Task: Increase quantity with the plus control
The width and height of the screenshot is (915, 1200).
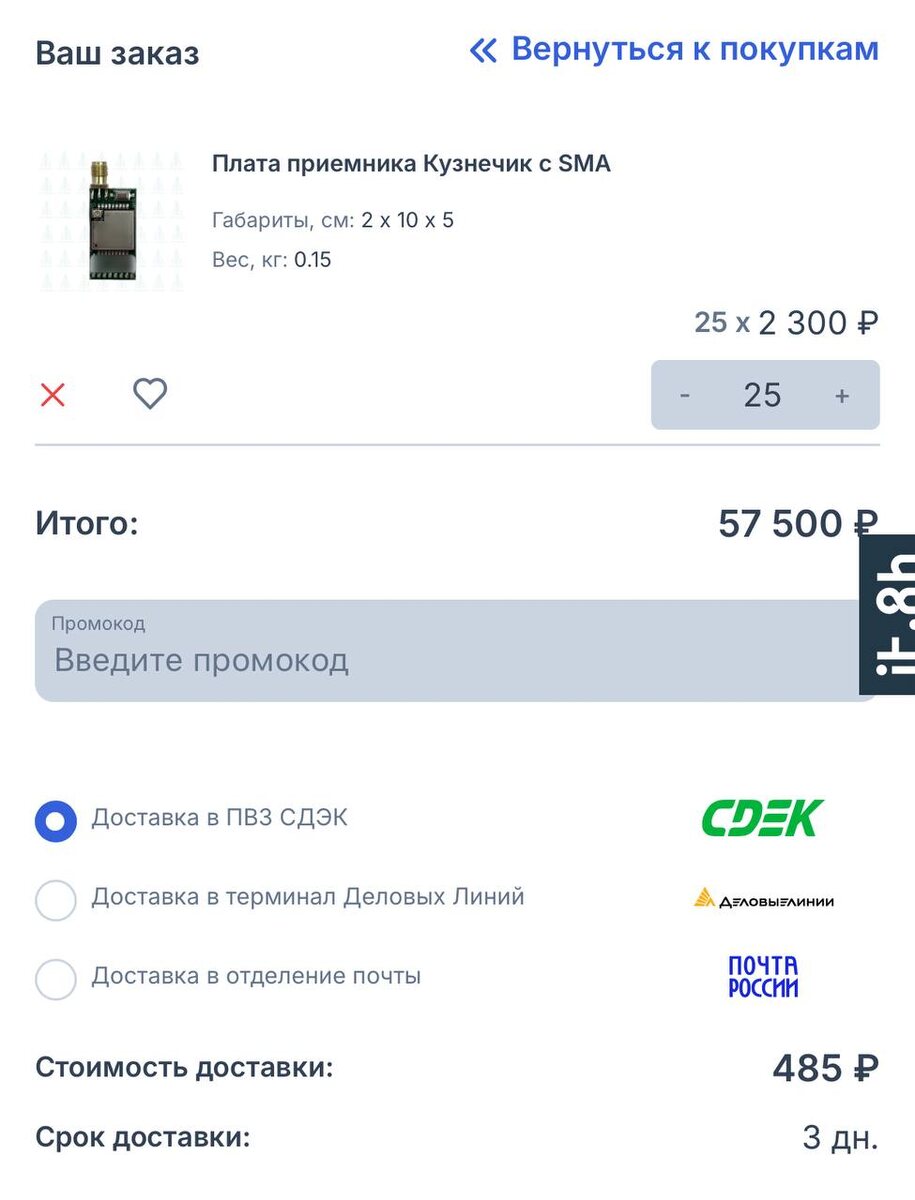Action: 843,396
